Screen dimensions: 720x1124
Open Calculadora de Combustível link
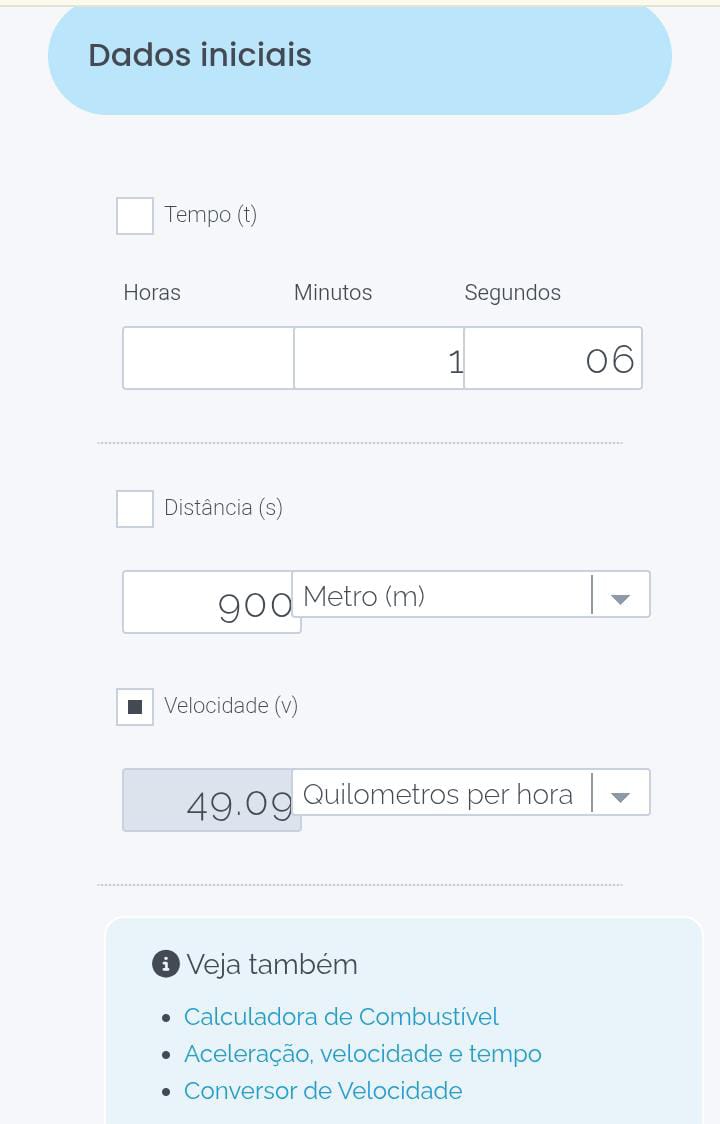(341, 1017)
